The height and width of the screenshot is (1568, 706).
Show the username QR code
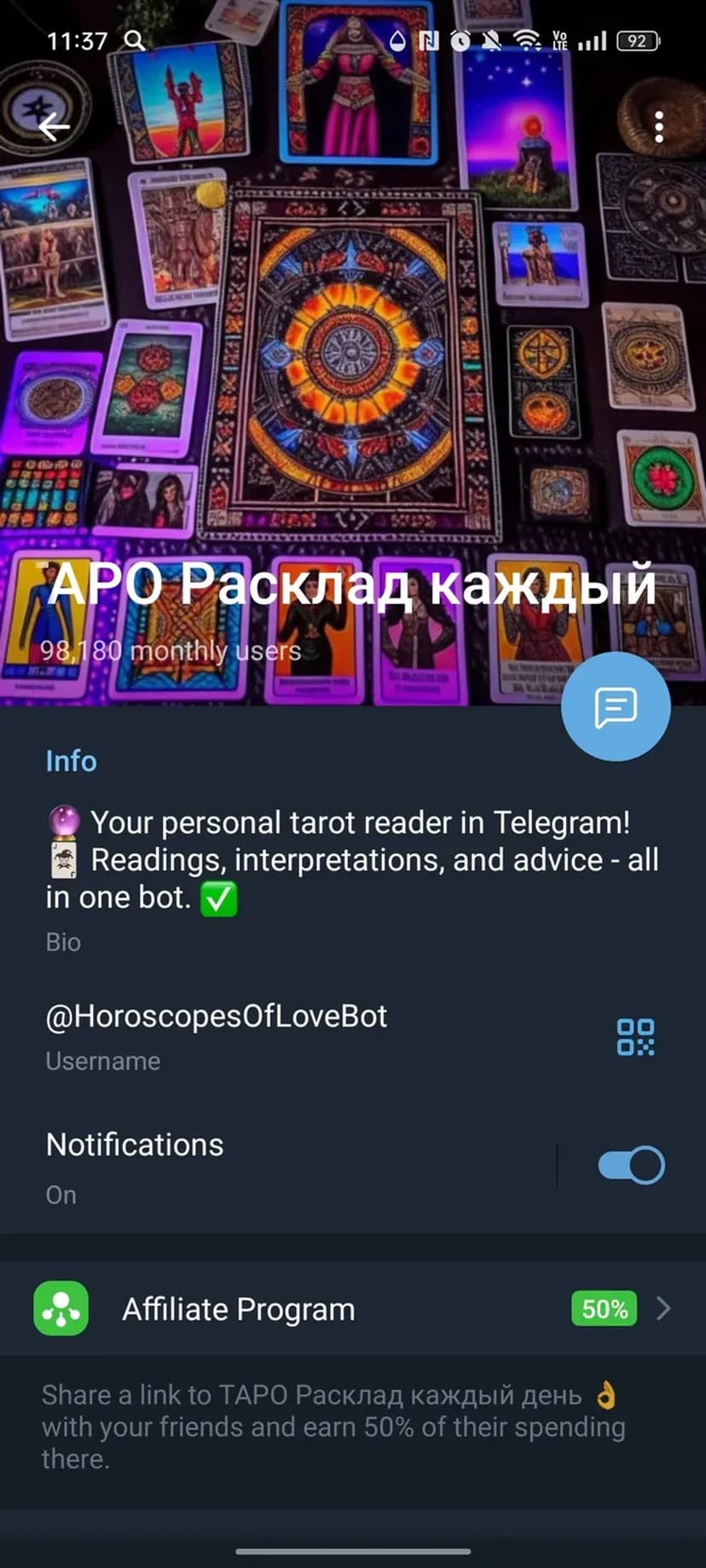click(635, 1037)
